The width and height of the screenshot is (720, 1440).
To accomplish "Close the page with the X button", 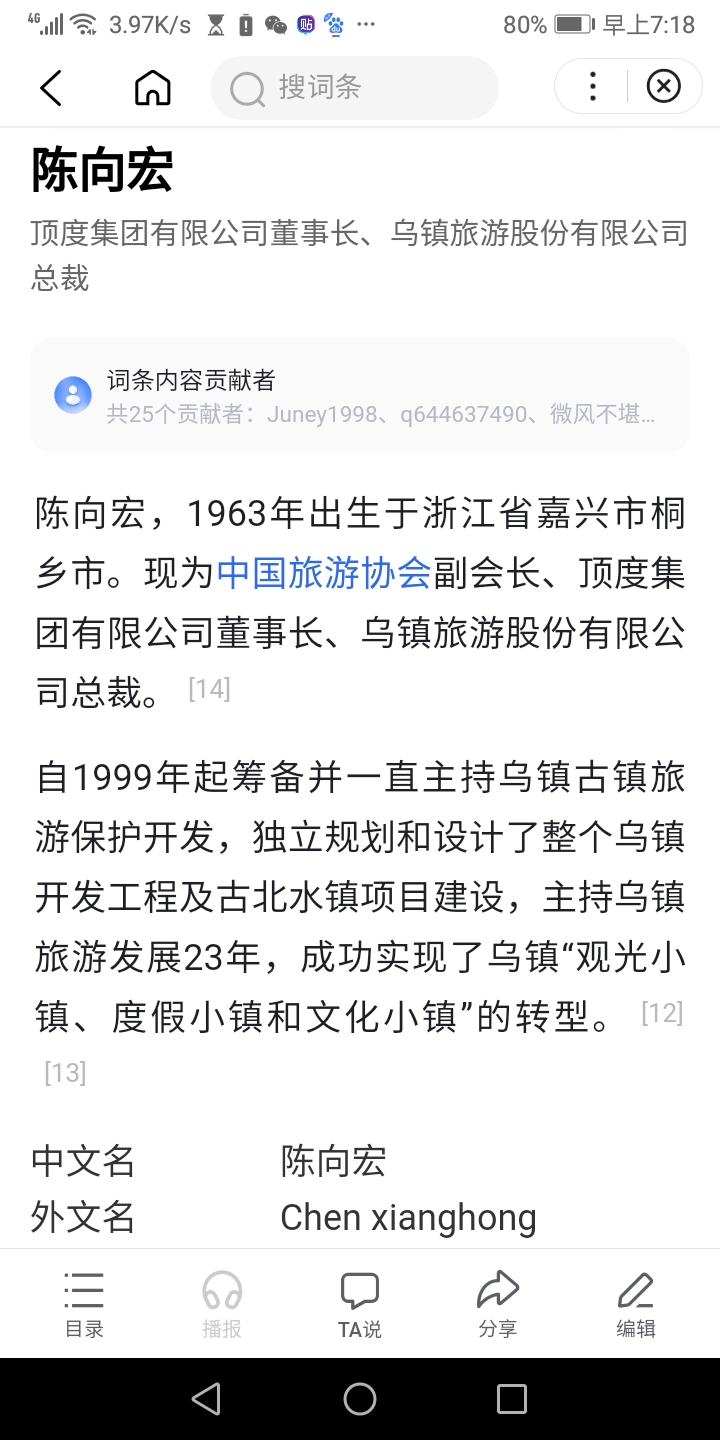I will coord(663,87).
